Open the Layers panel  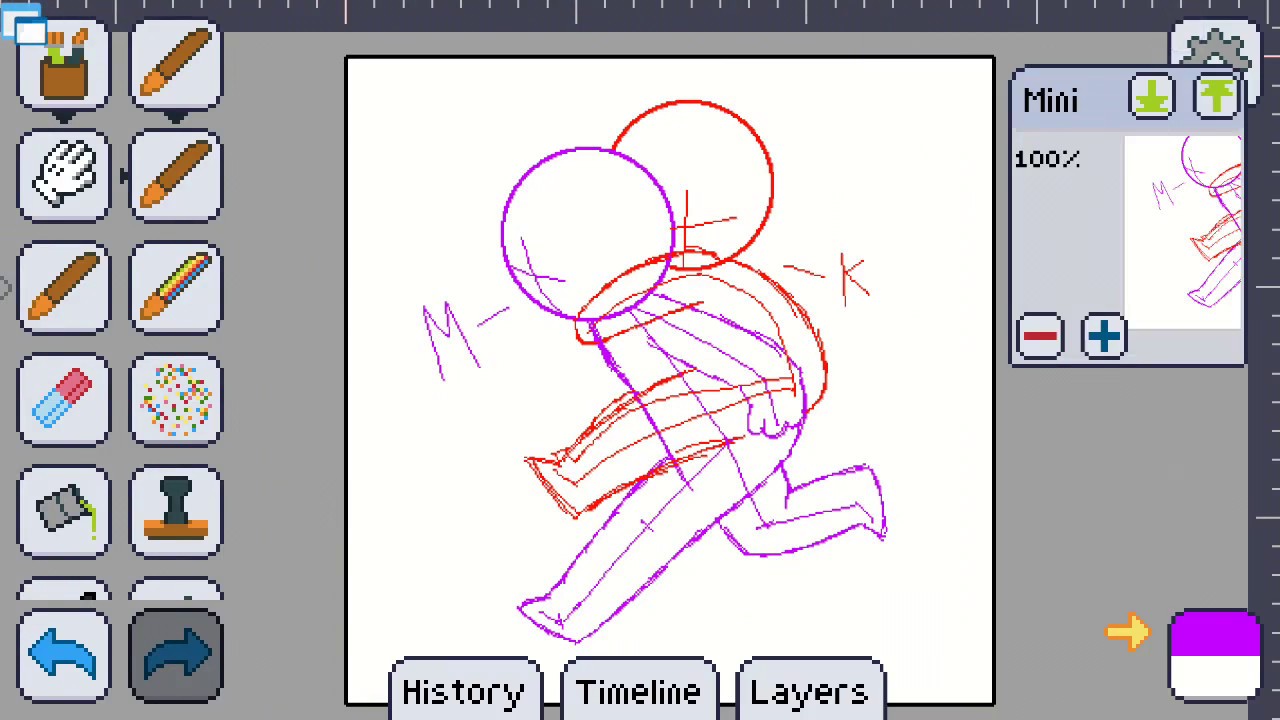tap(809, 690)
